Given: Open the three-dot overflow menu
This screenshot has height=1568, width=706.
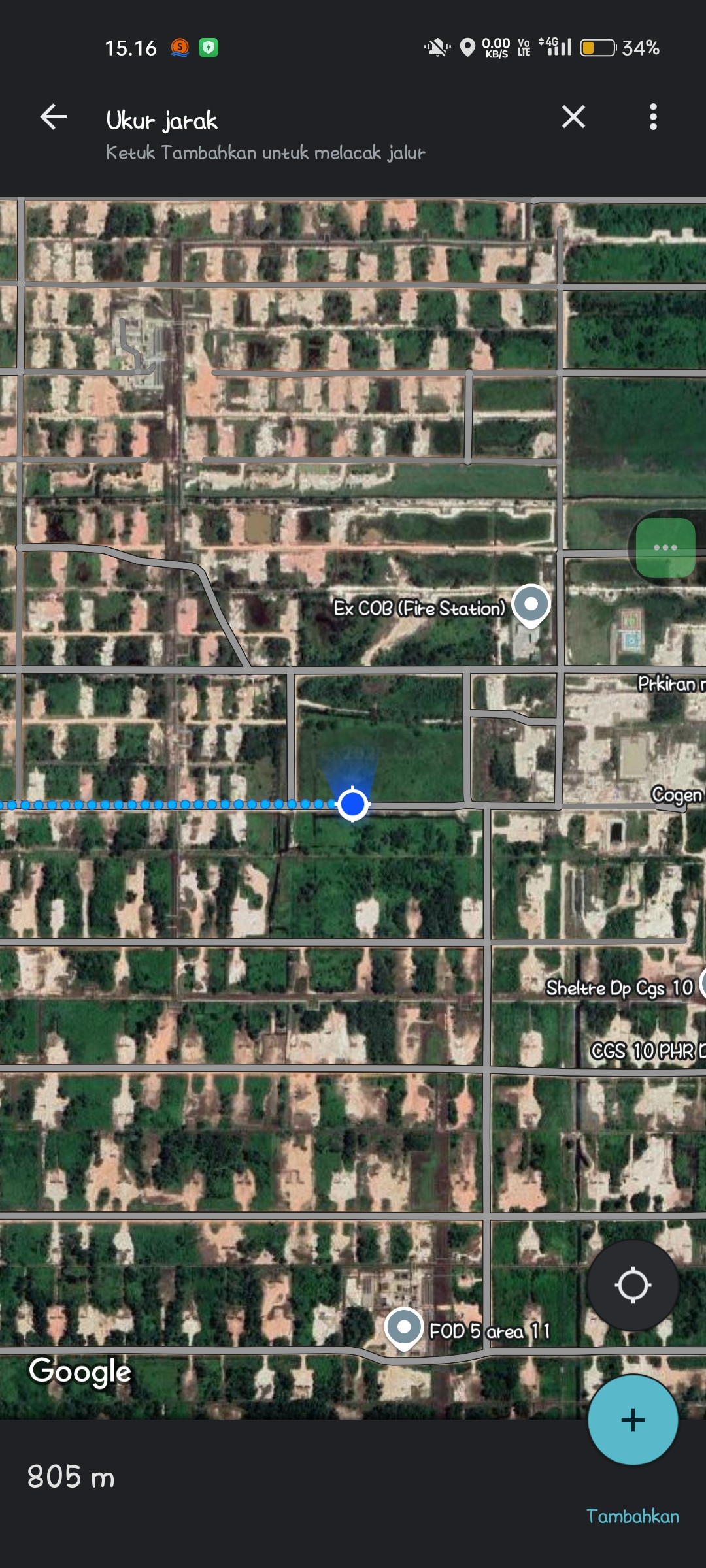Looking at the screenshot, I should click(x=652, y=118).
